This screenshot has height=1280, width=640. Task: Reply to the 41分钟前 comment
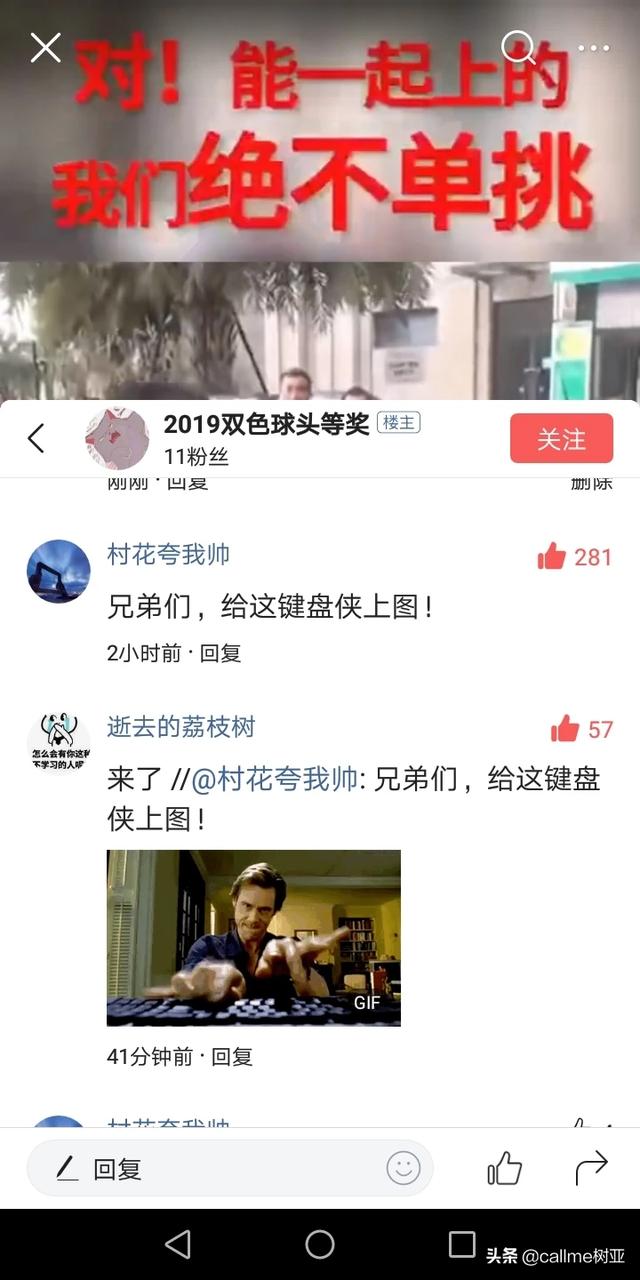tap(232, 1056)
